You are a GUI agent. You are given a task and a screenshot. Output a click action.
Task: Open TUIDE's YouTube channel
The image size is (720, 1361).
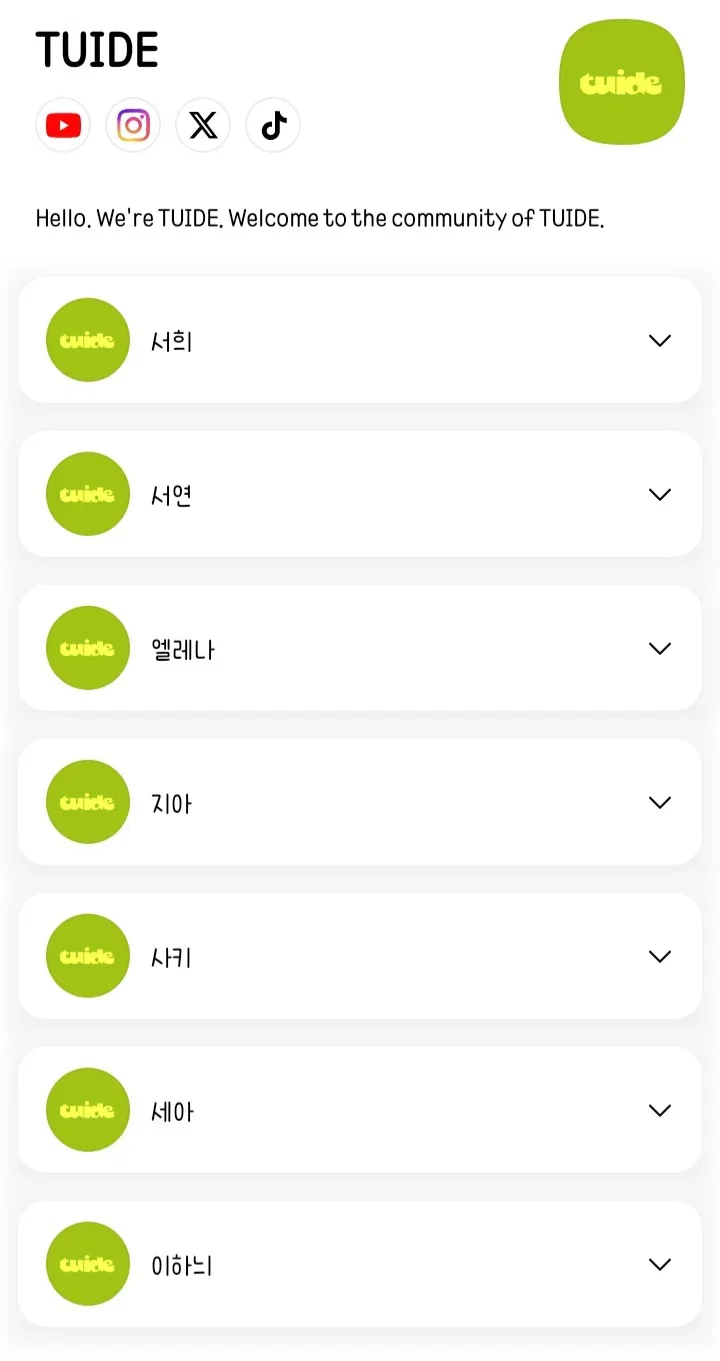tap(63, 125)
